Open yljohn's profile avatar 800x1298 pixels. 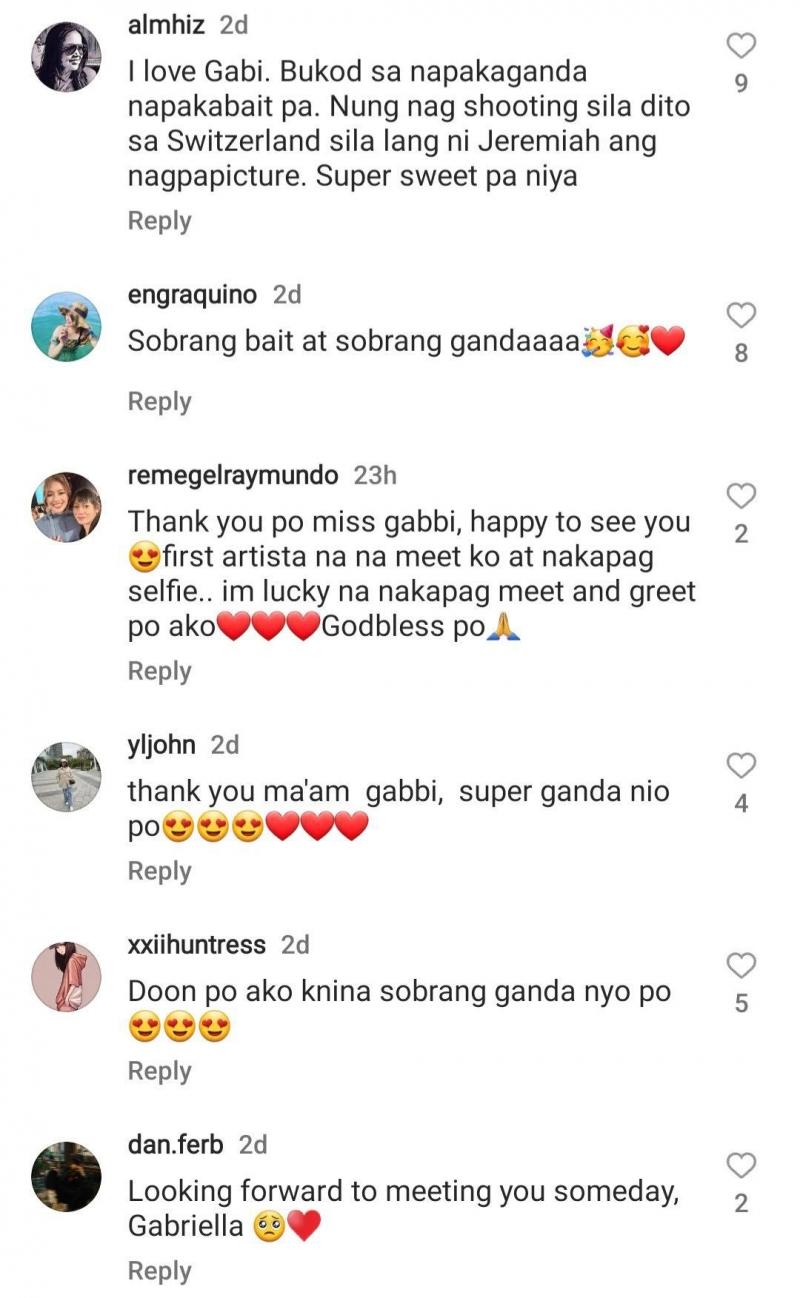click(66, 777)
